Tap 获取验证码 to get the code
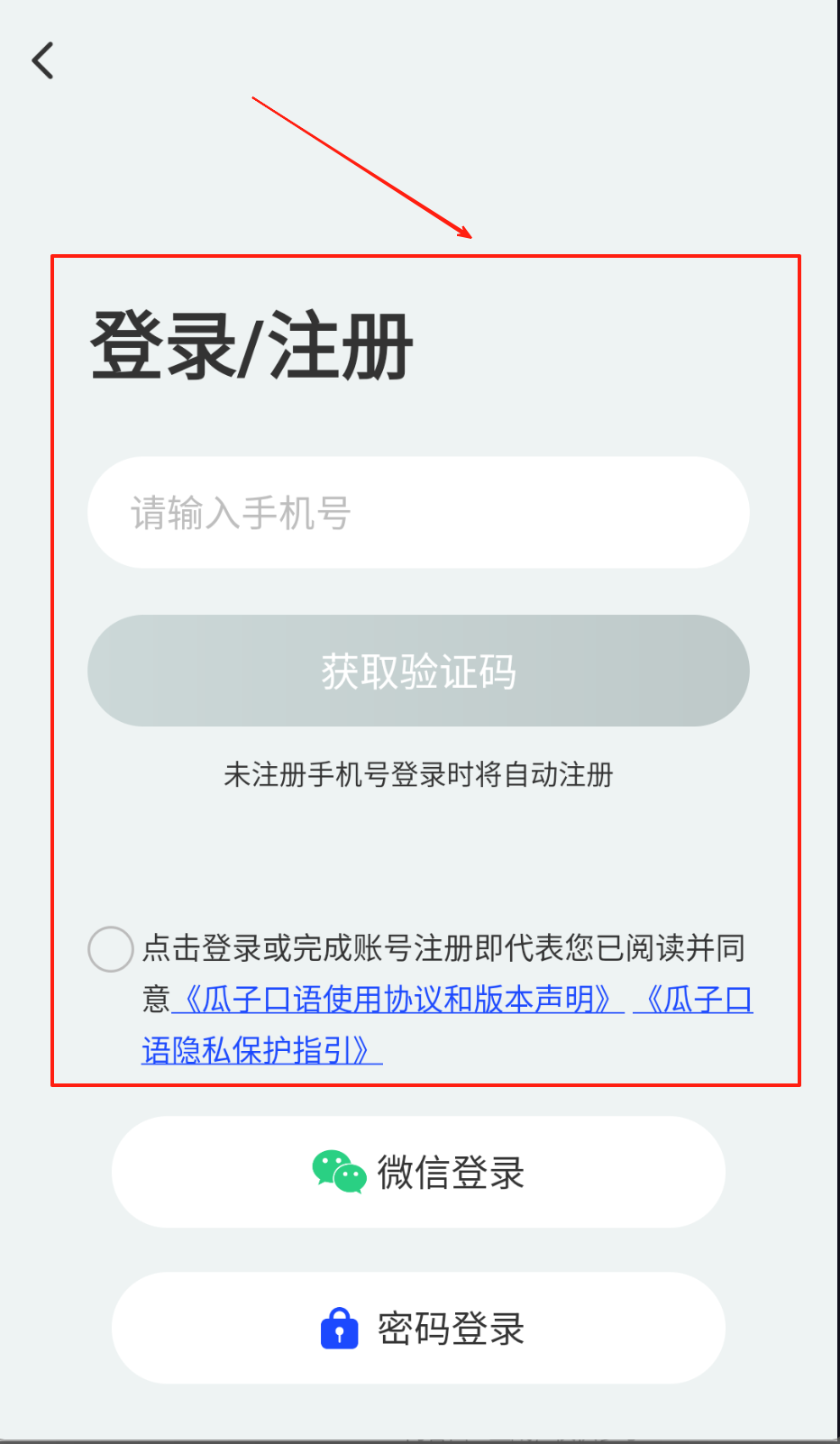840x1444 pixels. [x=418, y=671]
